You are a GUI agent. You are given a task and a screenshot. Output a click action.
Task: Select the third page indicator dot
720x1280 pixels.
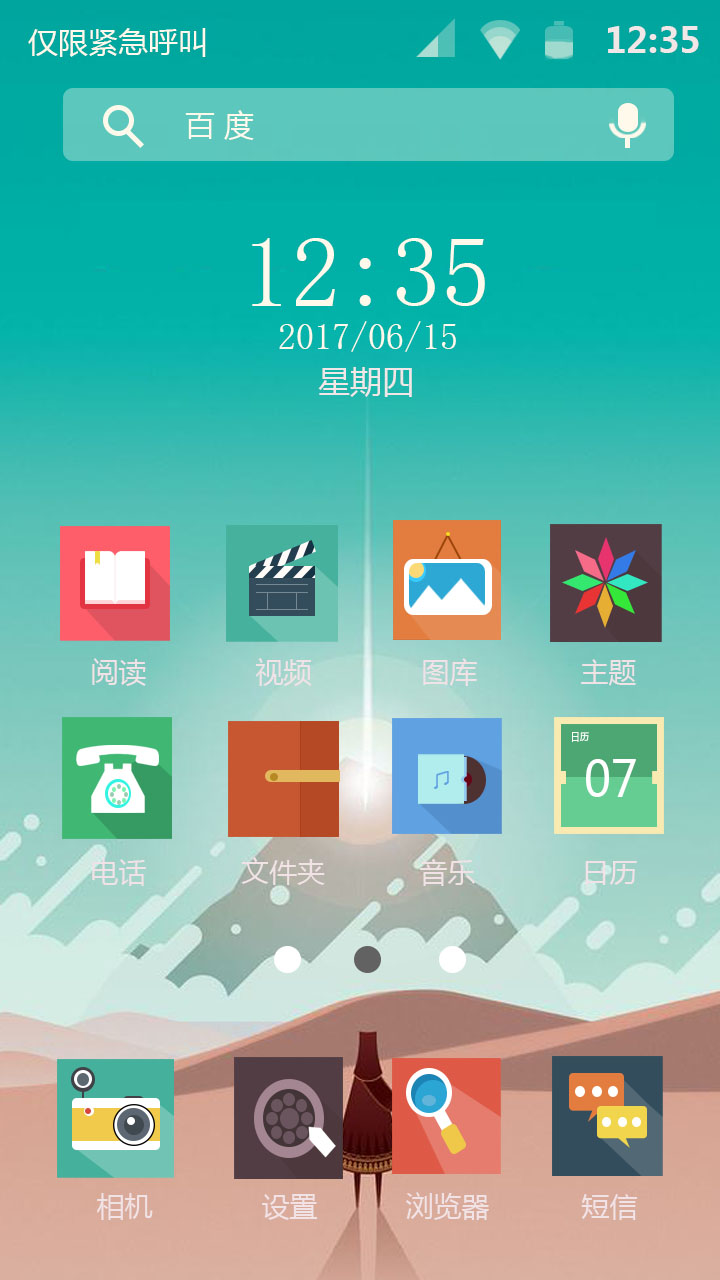[452, 959]
